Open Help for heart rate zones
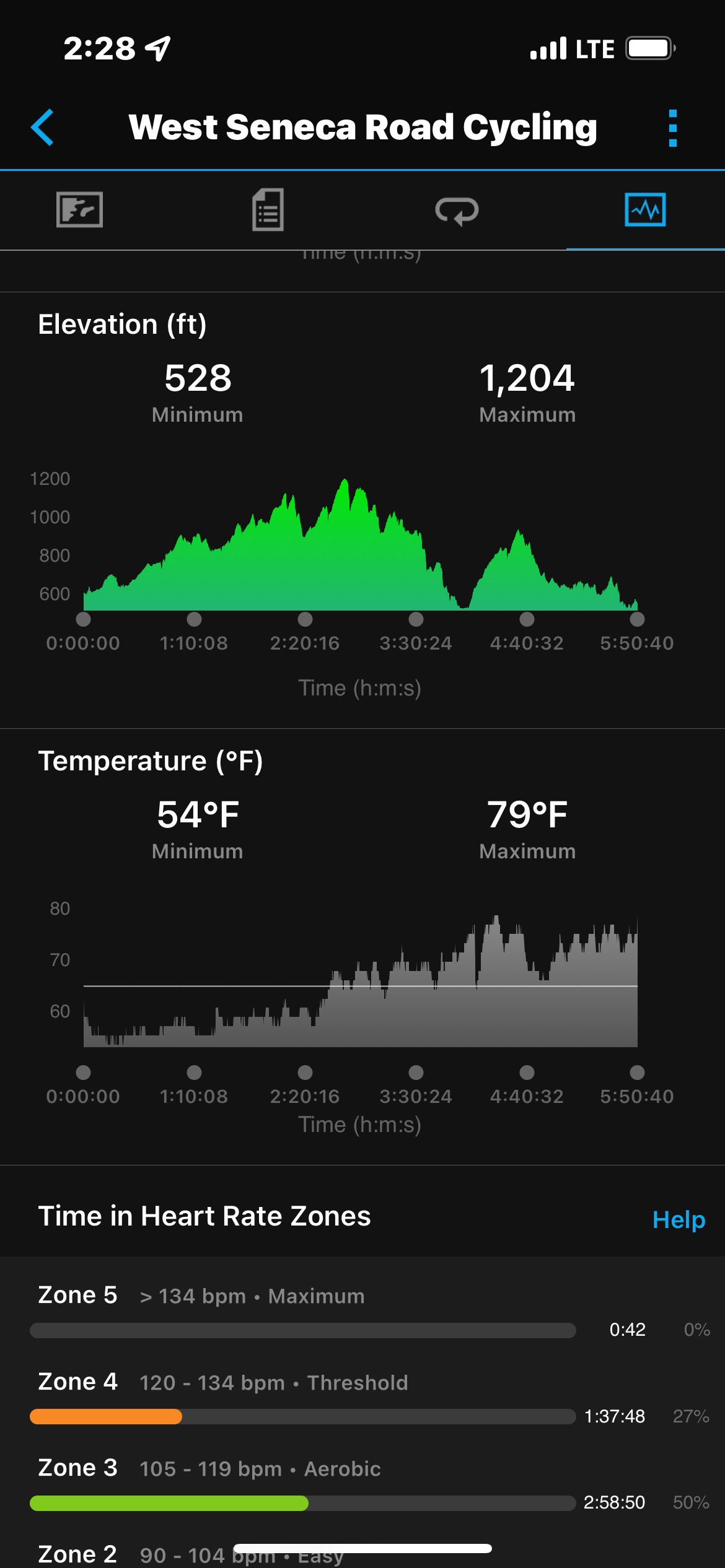The image size is (725, 1568). (x=679, y=1219)
